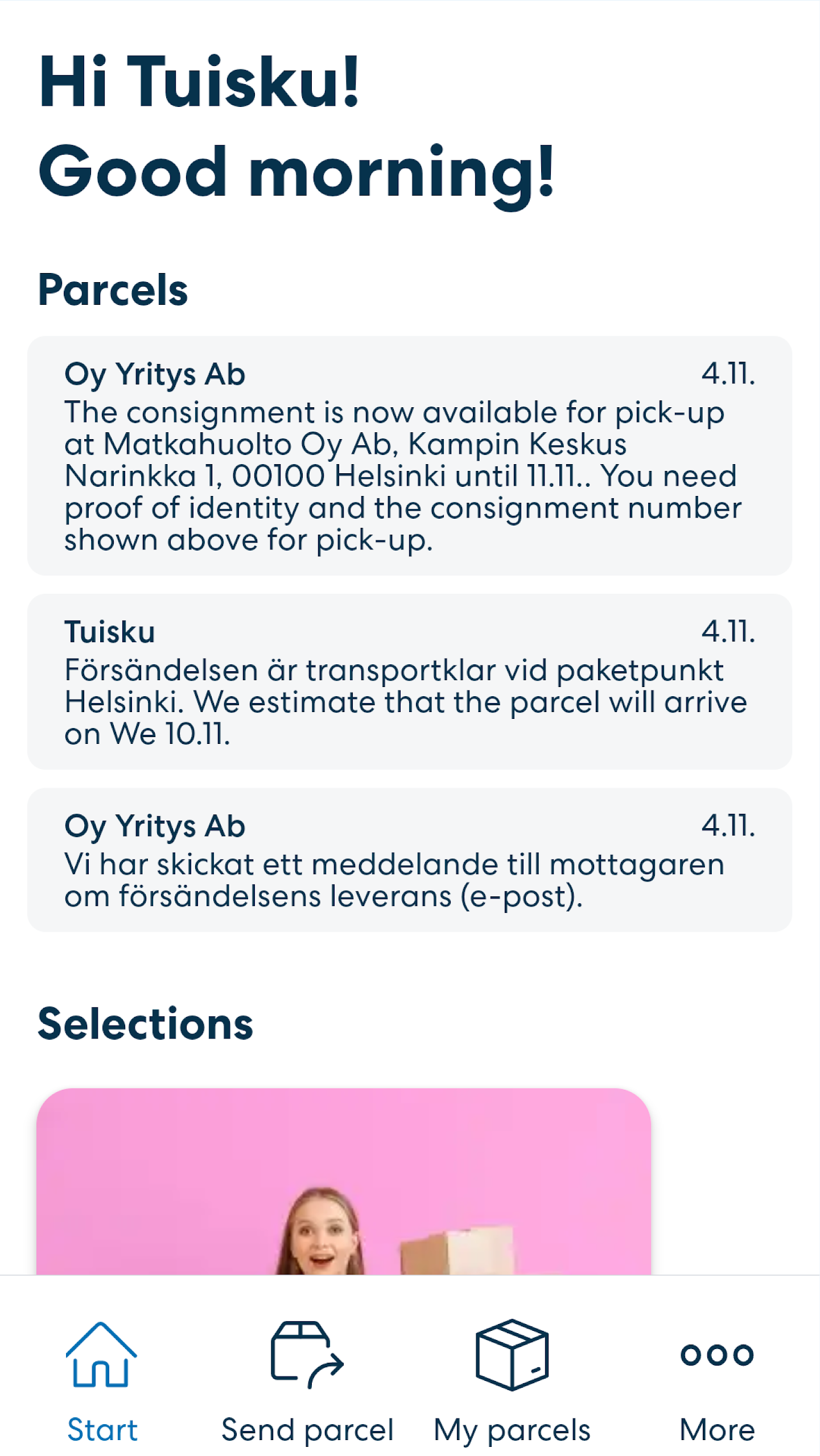Open the Tuisku parcel arriving 10.11.
Screen dimensions: 820x1456
pos(410,681)
